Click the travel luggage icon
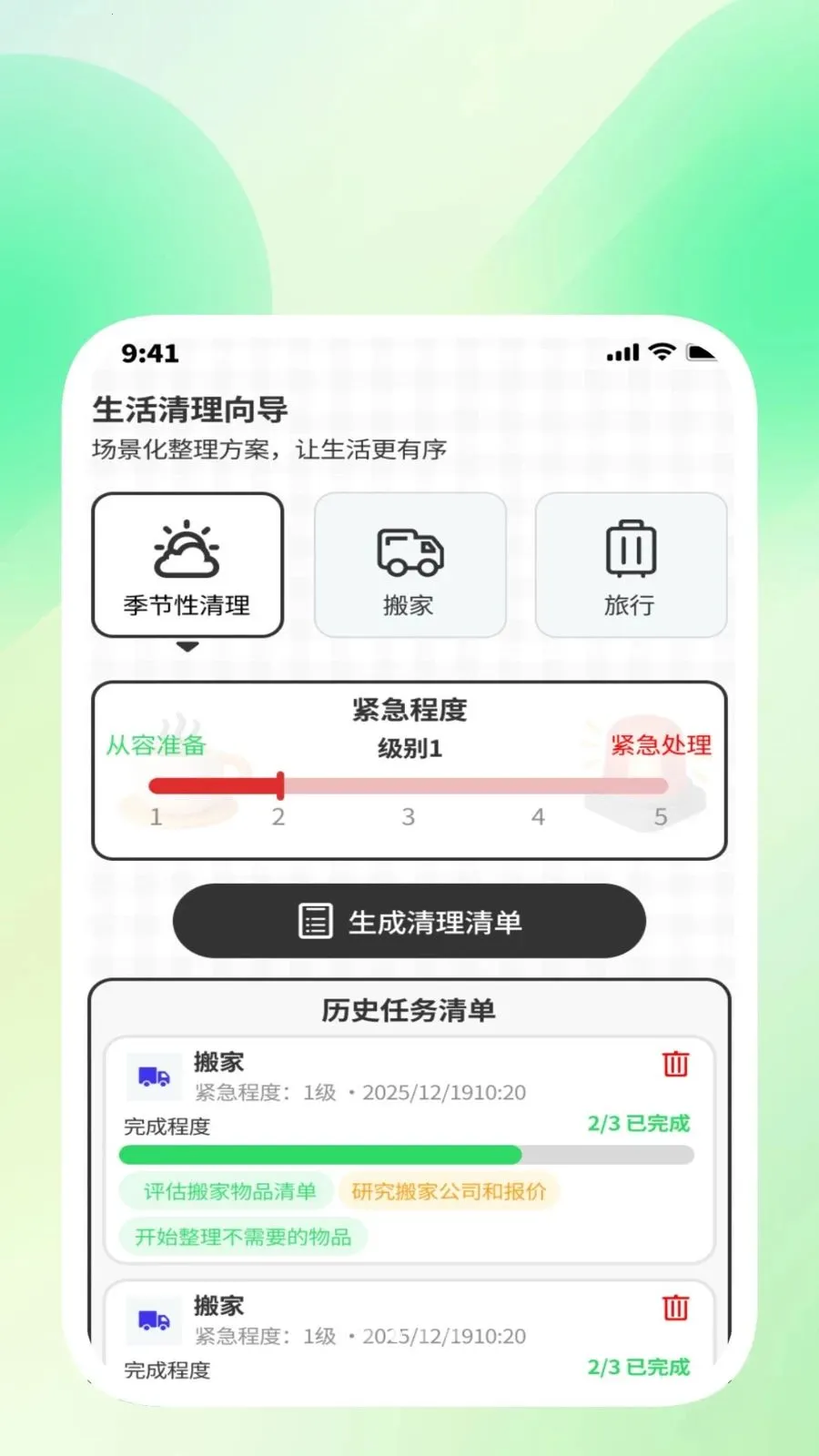 tap(630, 548)
